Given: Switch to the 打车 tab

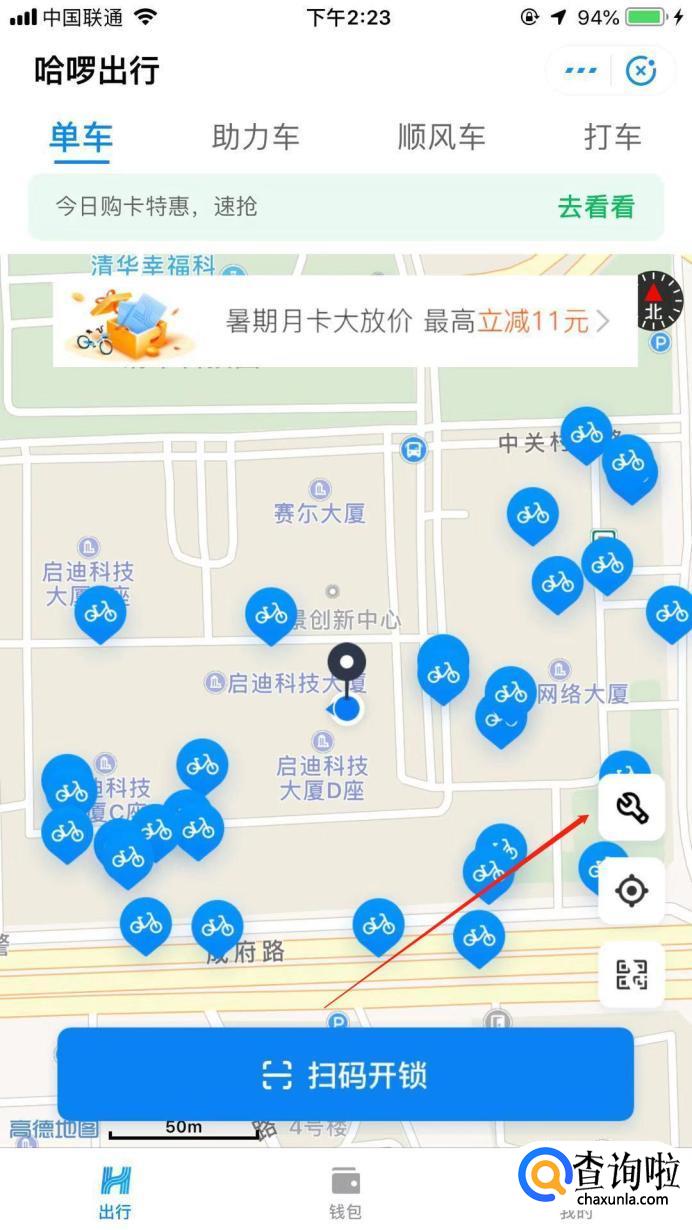Looking at the screenshot, I should (612, 137).
